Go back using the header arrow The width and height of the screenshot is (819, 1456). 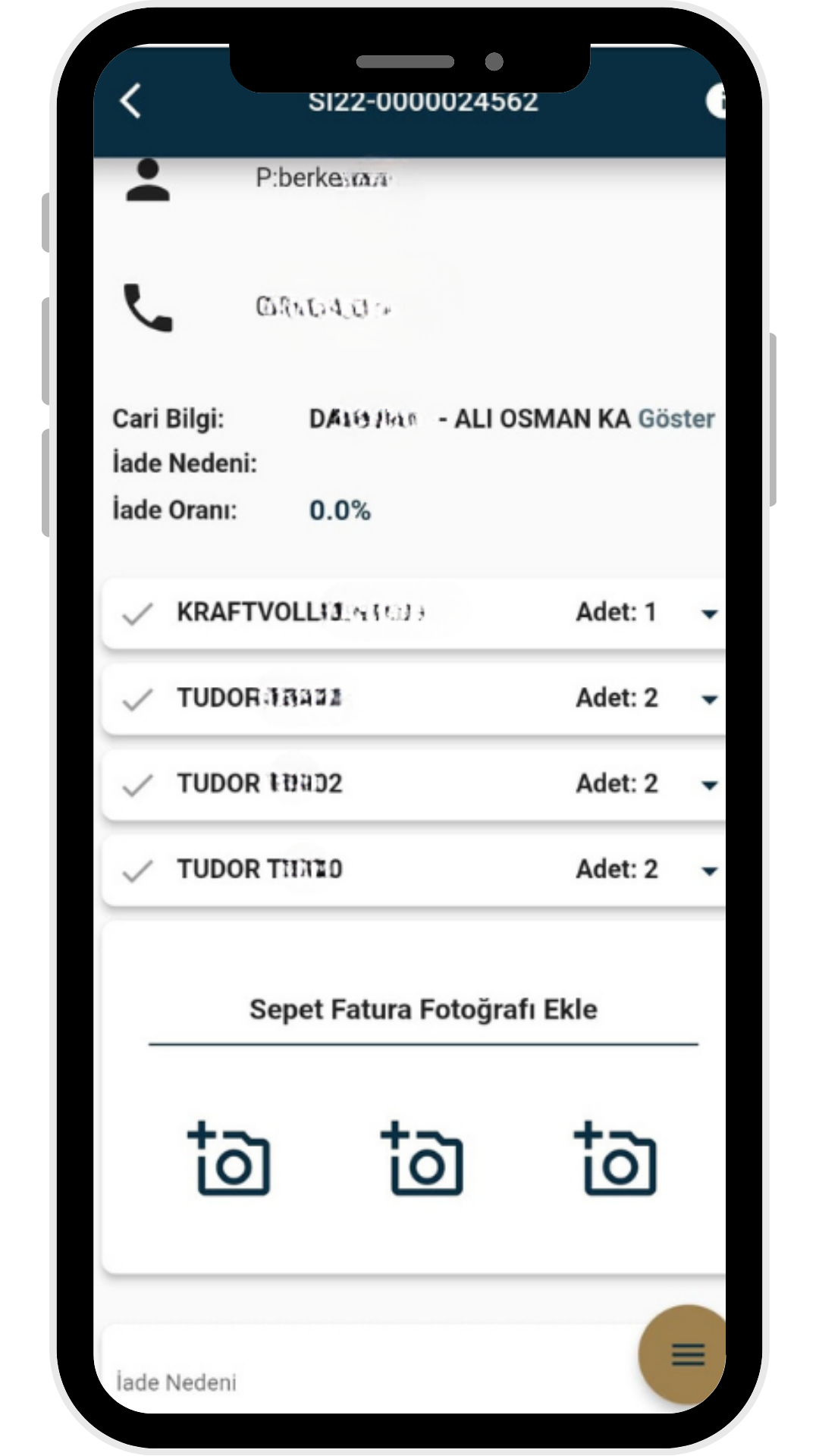[131, 101]
